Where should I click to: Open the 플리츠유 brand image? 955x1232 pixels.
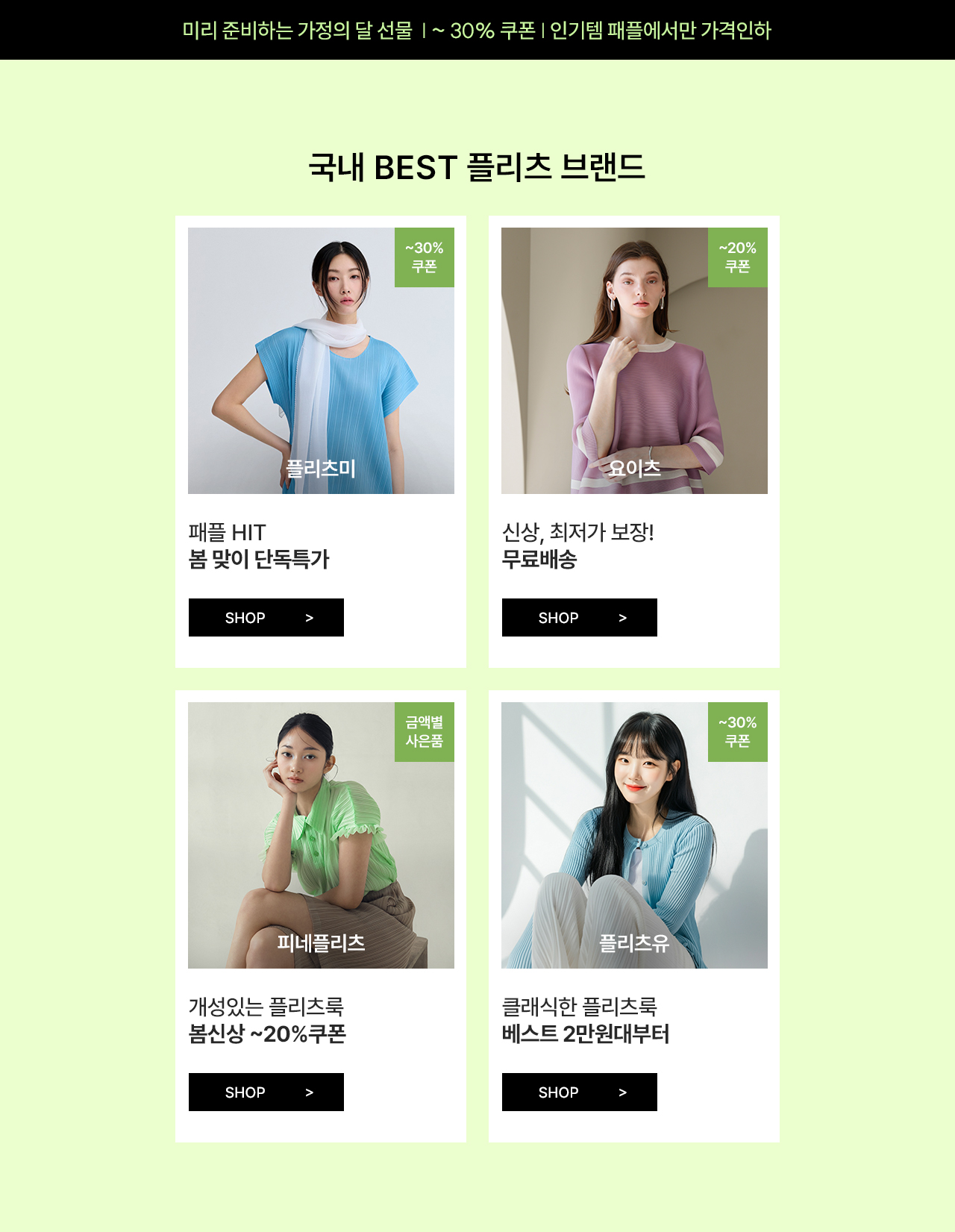pos(634,835)
